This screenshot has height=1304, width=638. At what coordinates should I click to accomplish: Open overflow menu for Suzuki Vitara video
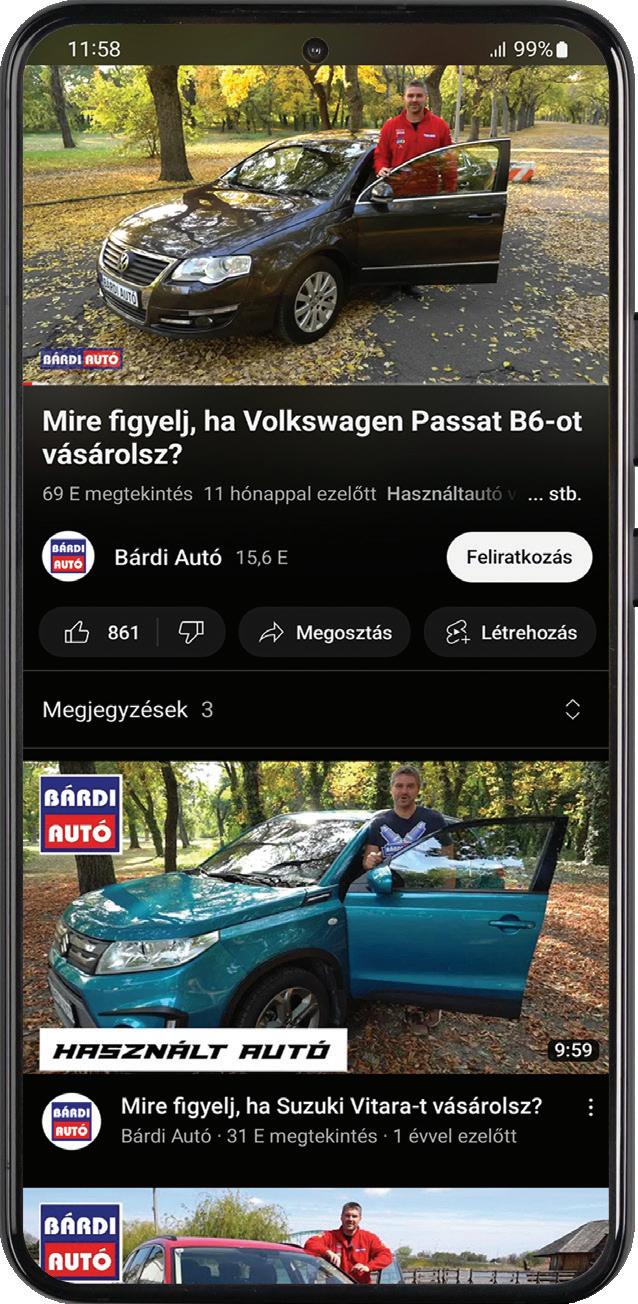[x=590, y=1108]
